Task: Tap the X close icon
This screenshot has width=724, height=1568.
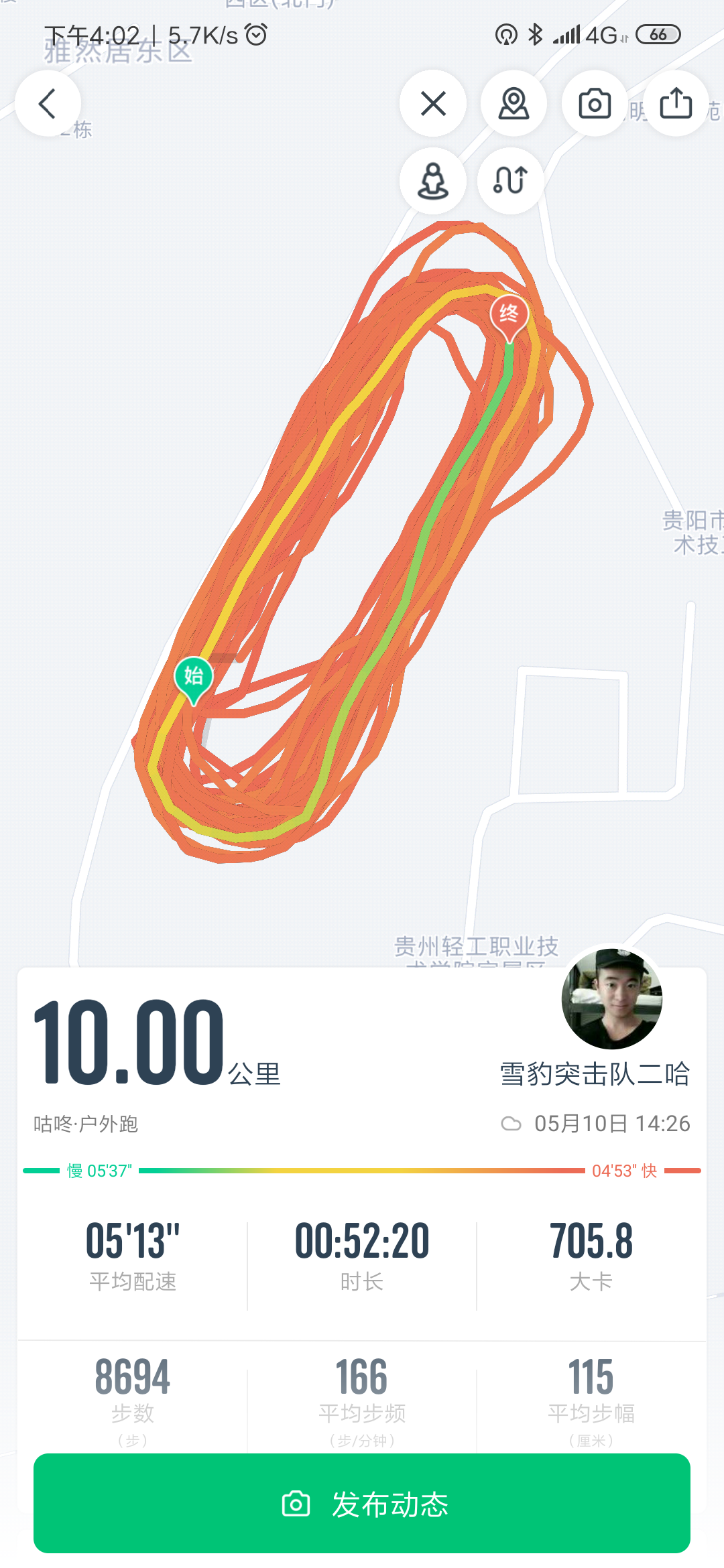Action: tap(433, 104)
